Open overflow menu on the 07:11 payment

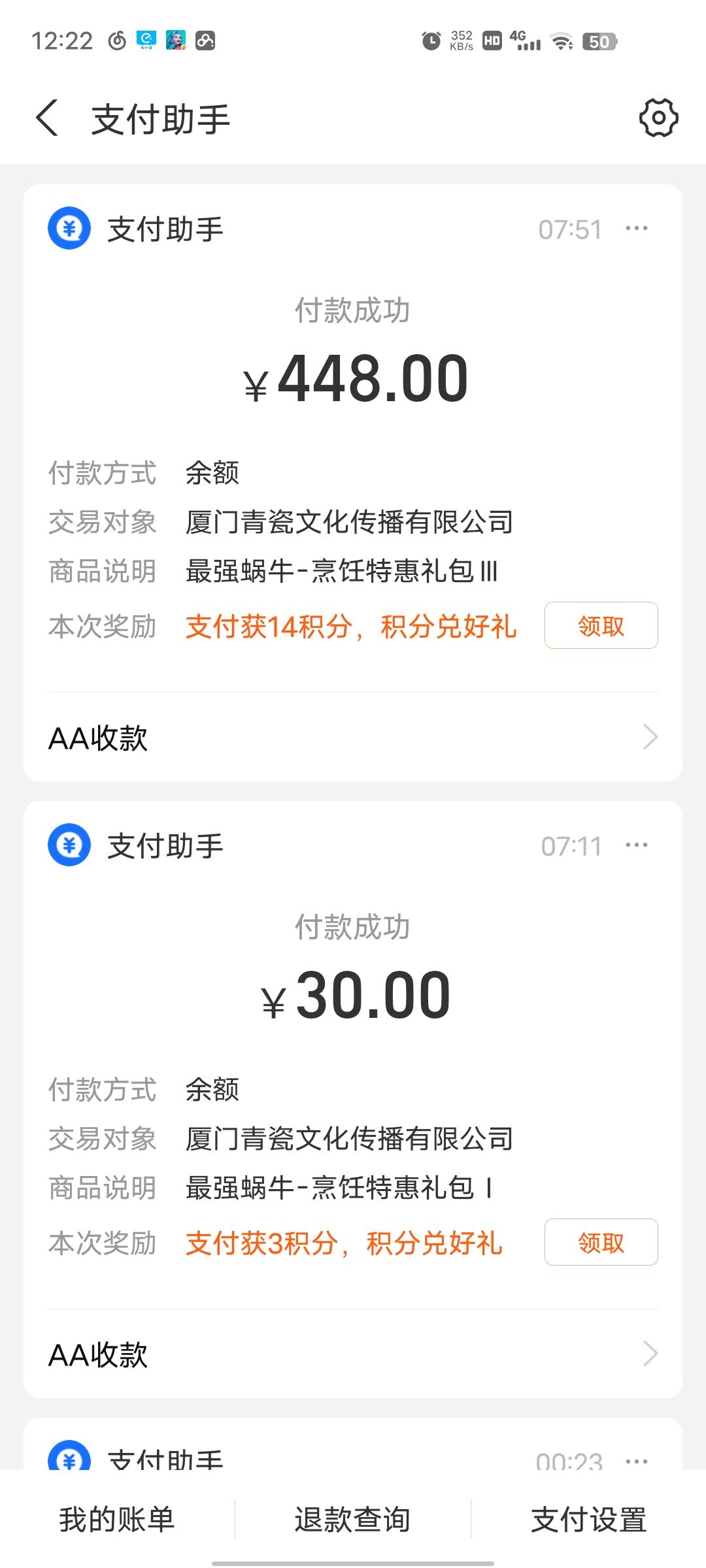[636, 845]
